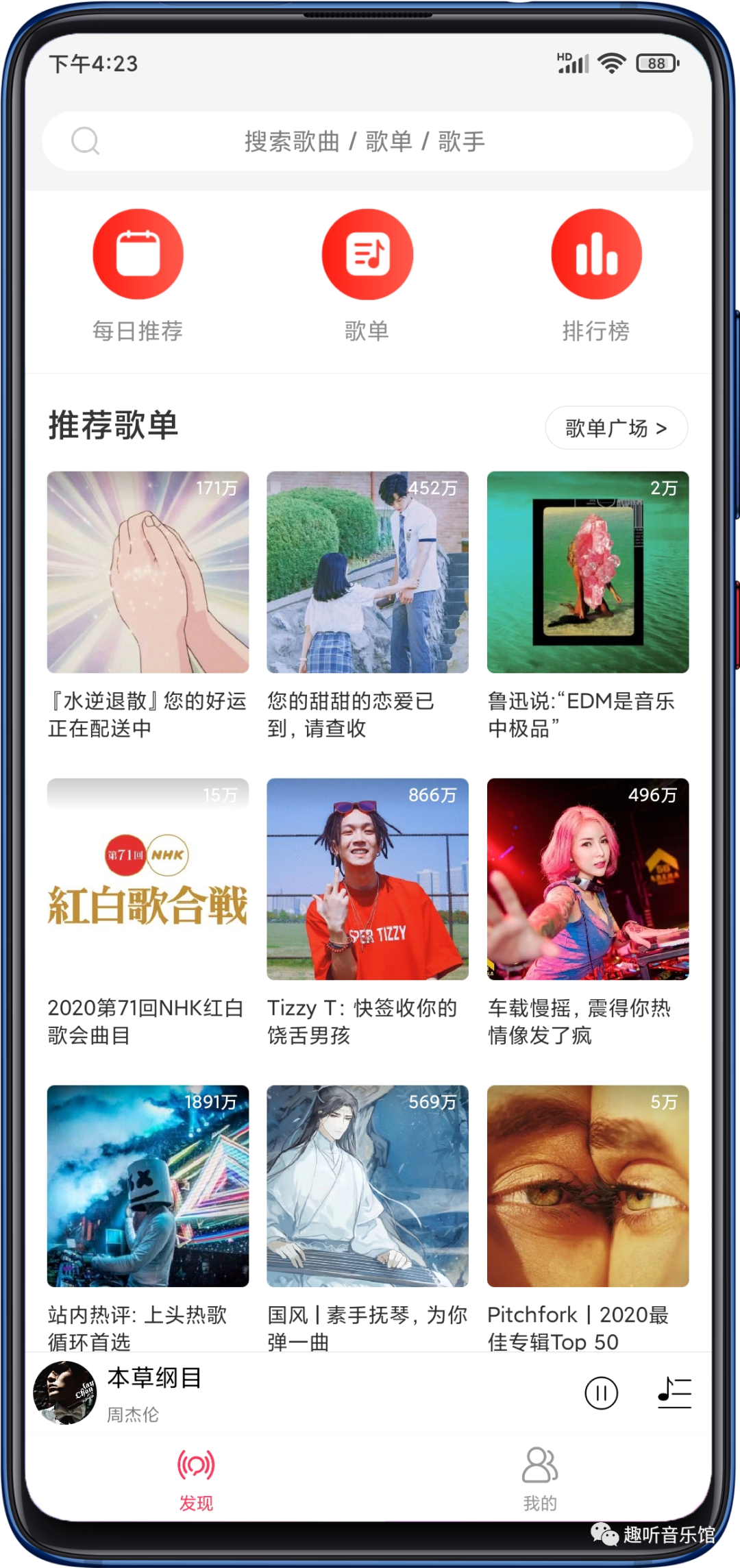Open 每日推荐 daily recommendations
The height and width of the screenshot is (1568, 740).
138,255
